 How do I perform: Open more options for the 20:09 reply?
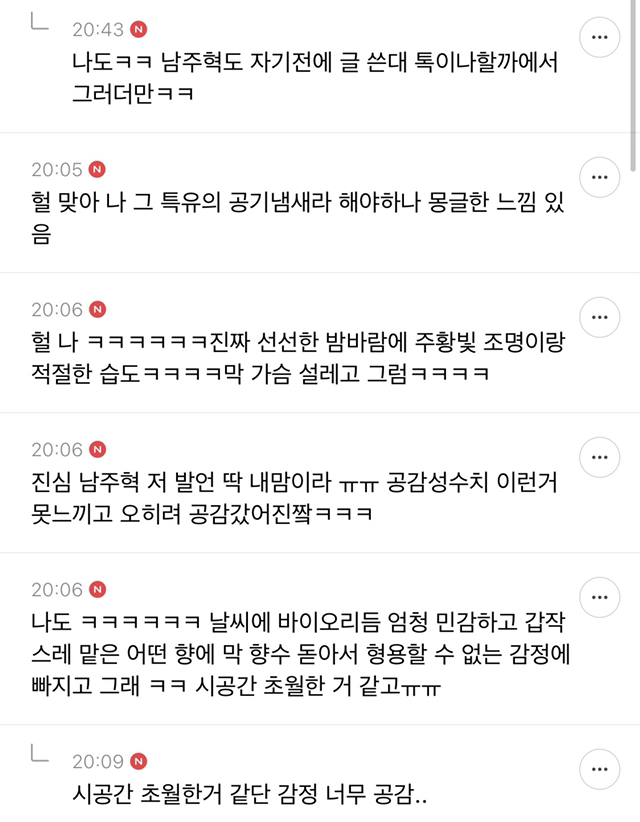(x=599, y=769)
